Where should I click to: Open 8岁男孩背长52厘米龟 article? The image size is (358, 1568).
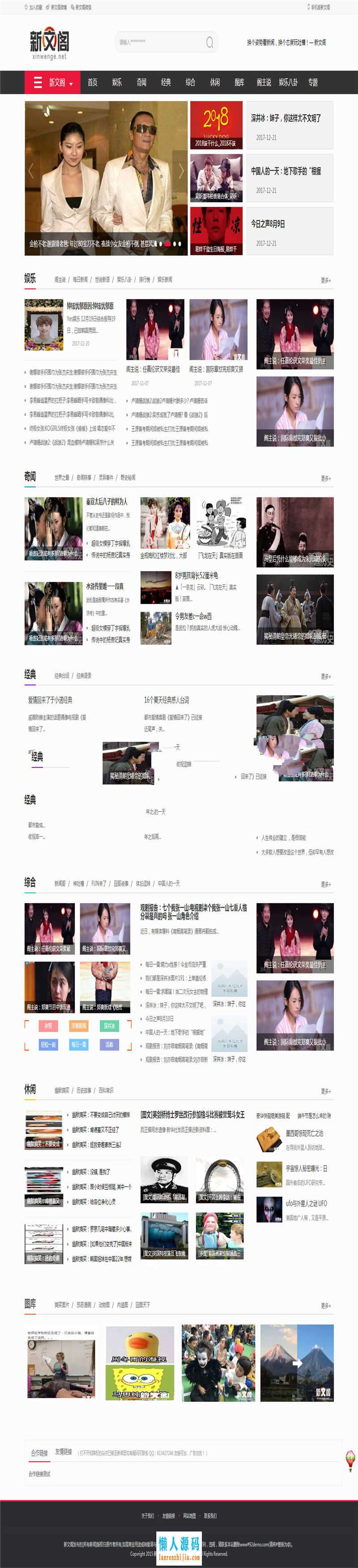point(196,575)
